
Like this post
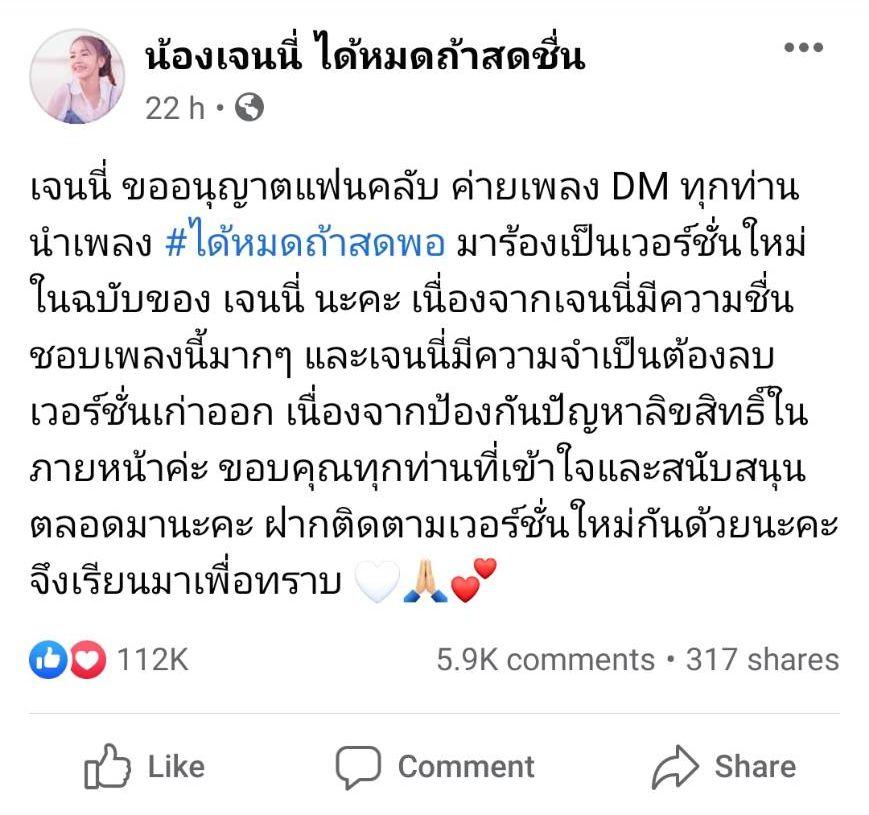(x=145, y=767)
